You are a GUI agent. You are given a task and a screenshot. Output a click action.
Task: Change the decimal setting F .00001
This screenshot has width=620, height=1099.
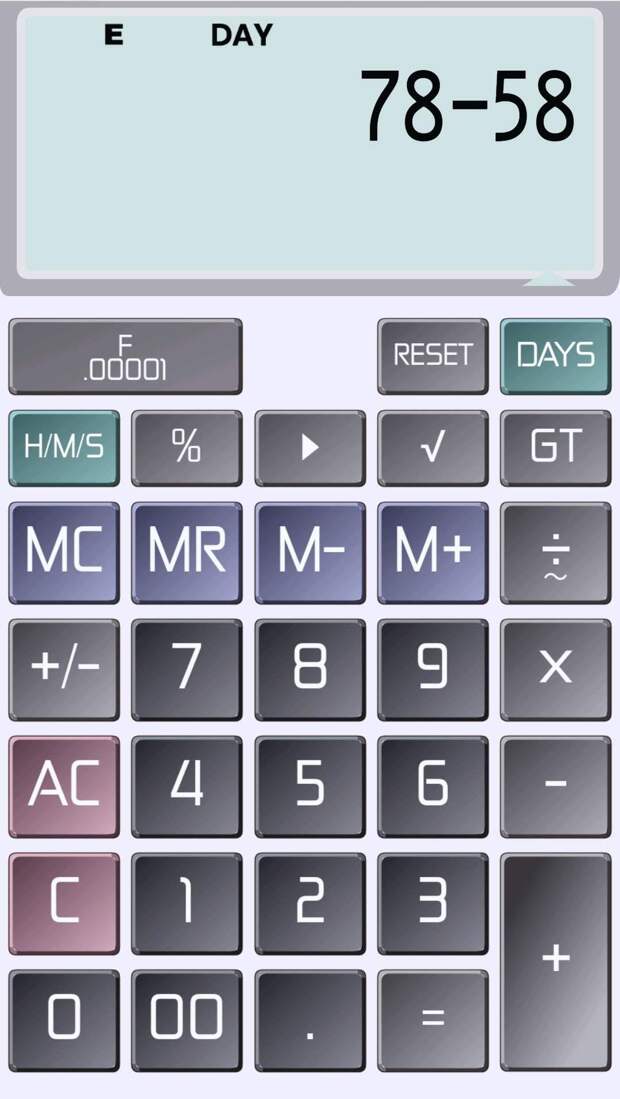(125, 357)
